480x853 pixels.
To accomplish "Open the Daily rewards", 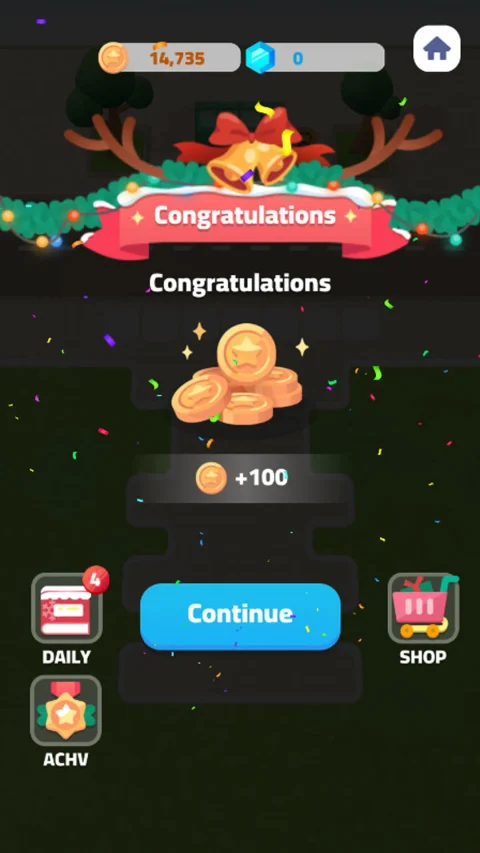I will [67, 608].
